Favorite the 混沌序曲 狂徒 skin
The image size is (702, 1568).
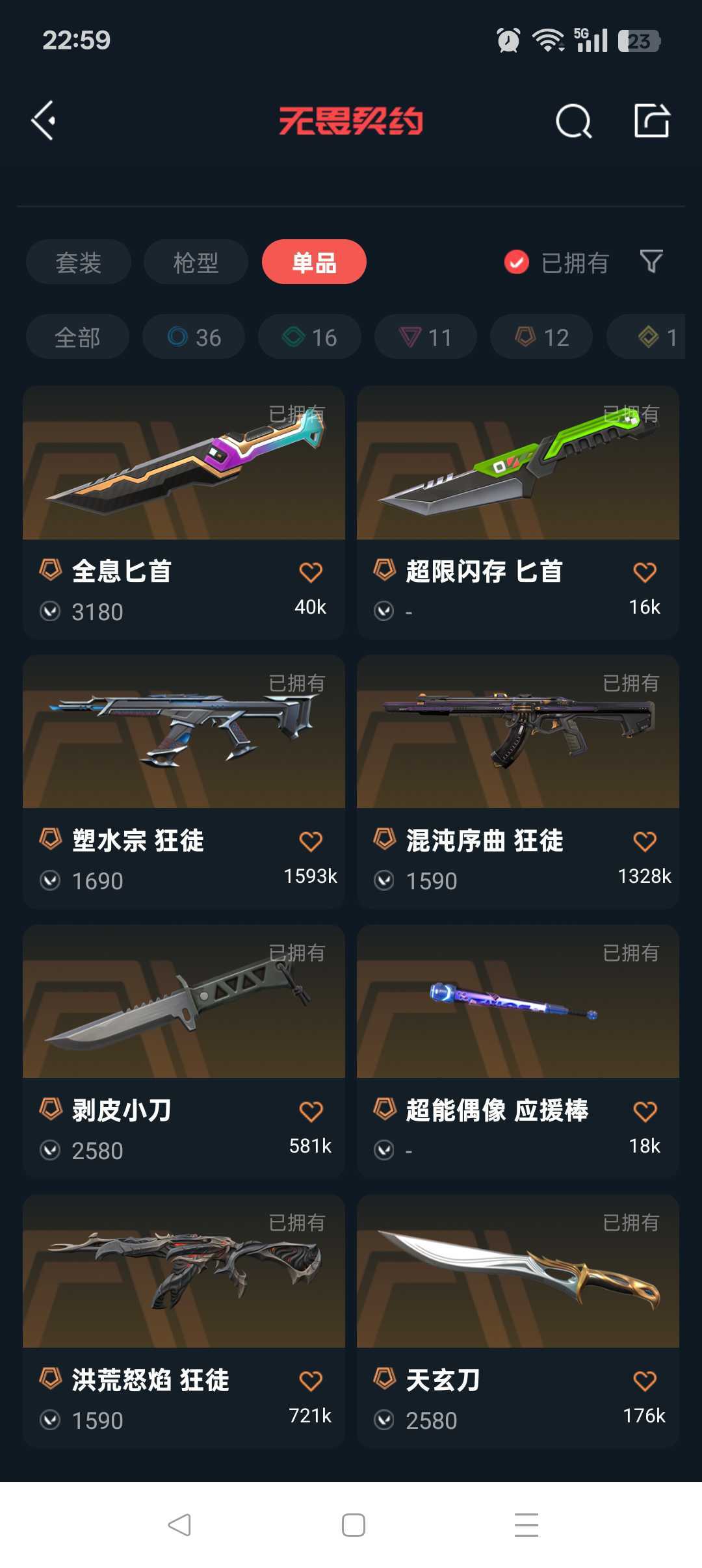click(x=645, y=841)
